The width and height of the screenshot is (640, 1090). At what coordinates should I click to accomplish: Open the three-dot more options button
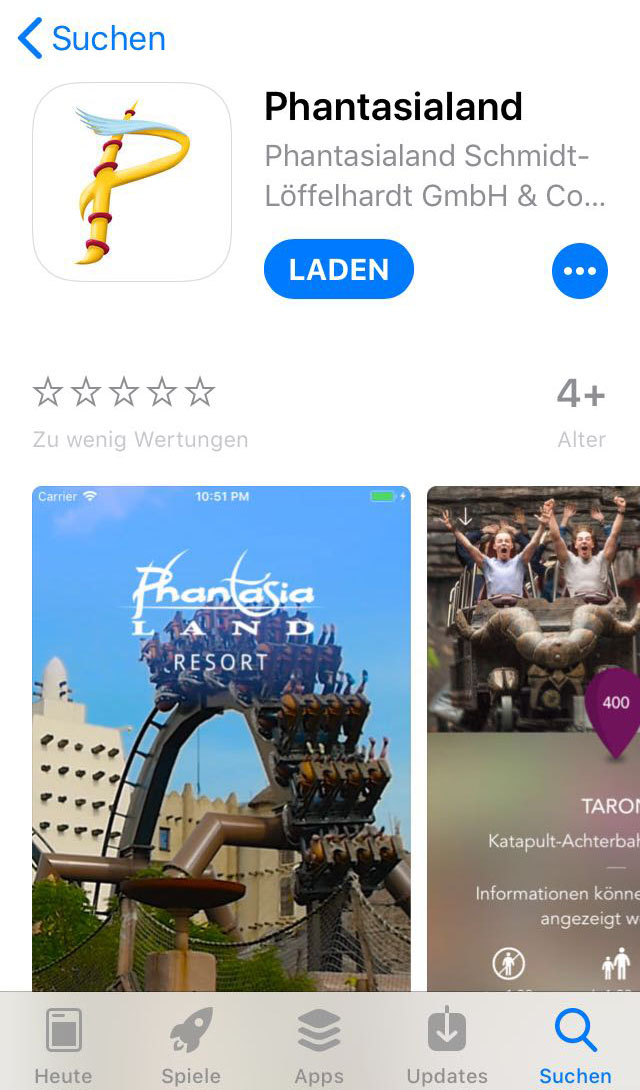tap(580, 271)
